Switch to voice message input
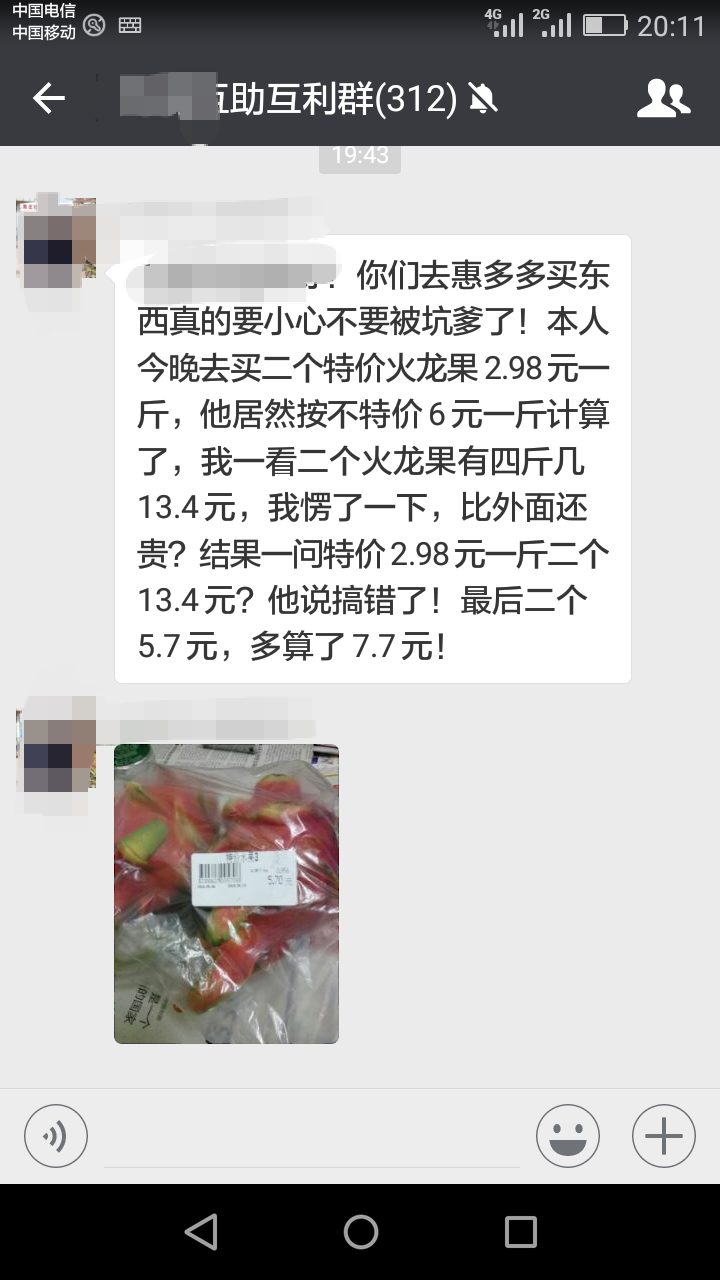720x1280 pixels. [56, 1136]
